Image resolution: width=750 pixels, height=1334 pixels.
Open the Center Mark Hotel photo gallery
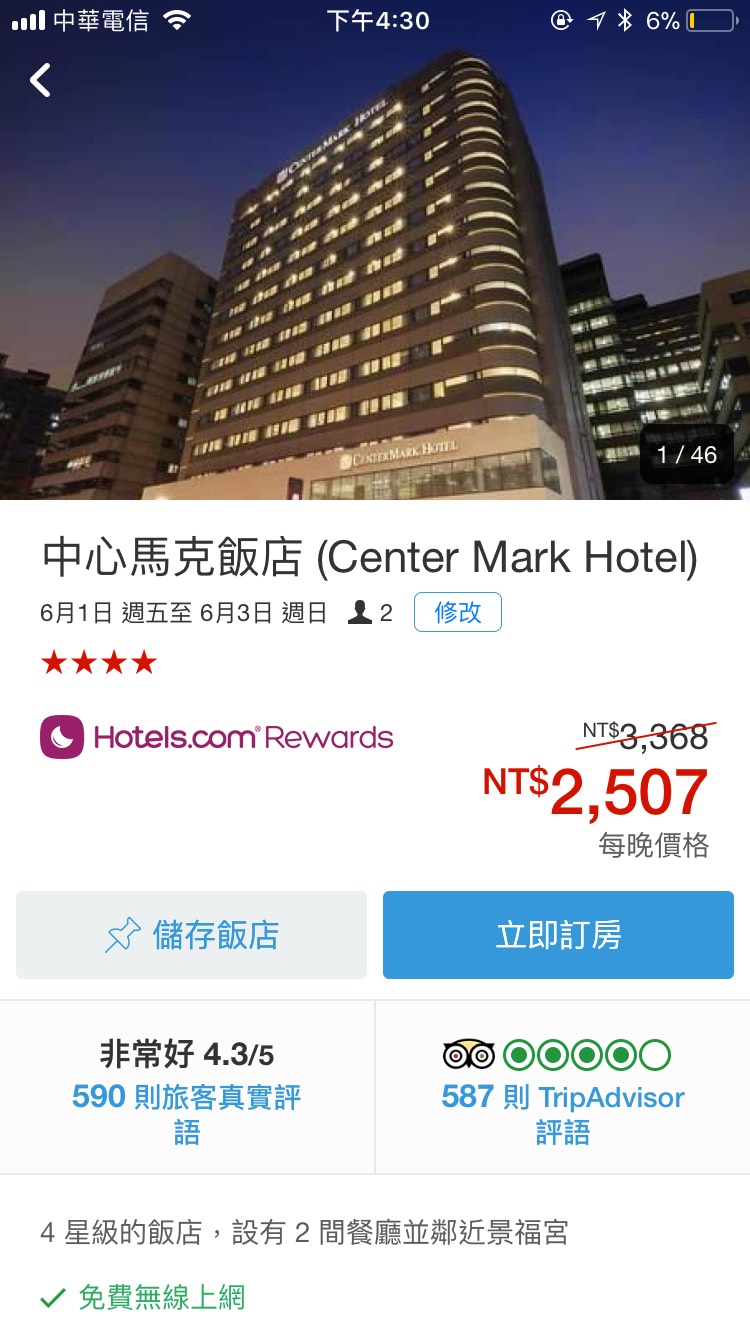(x=375, y=280)
